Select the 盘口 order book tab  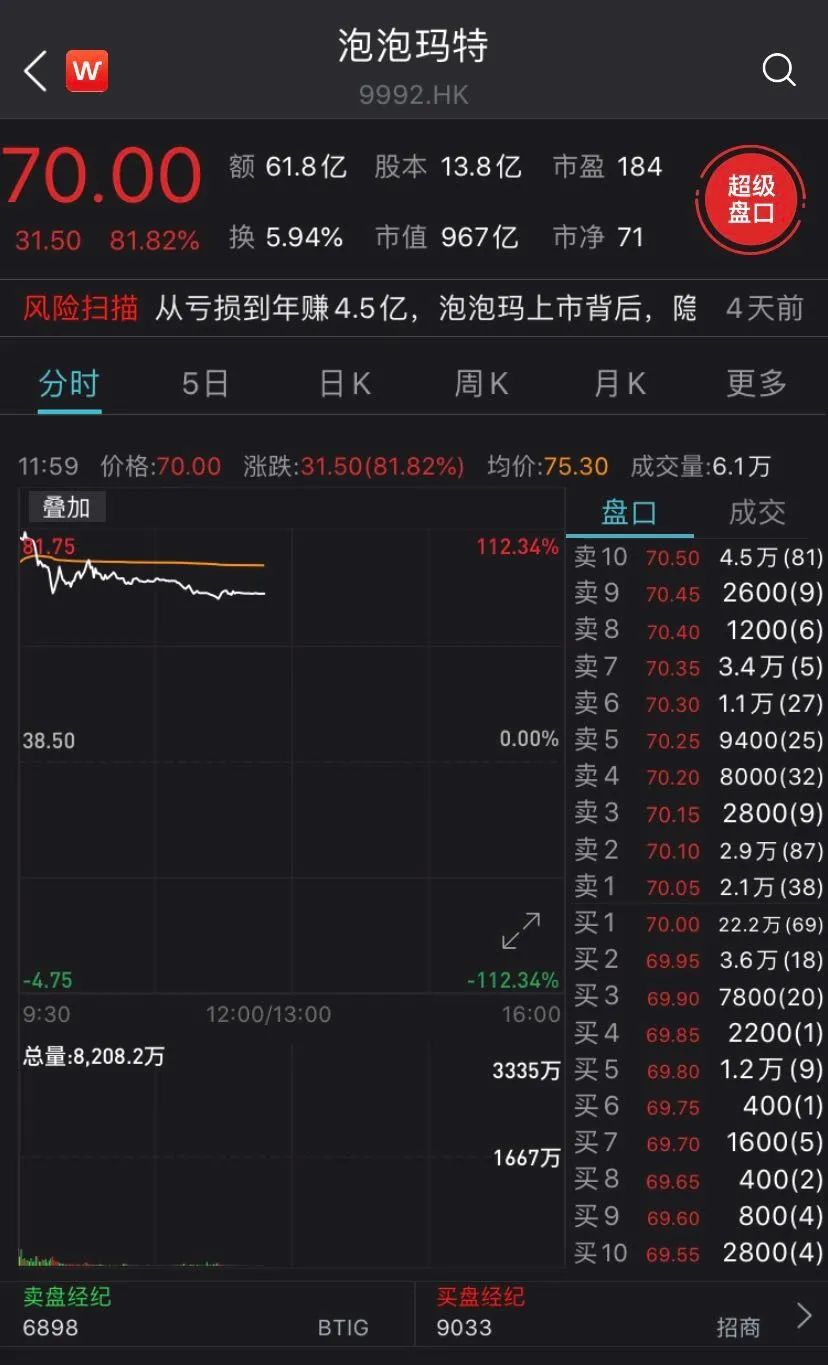(629, 513)
